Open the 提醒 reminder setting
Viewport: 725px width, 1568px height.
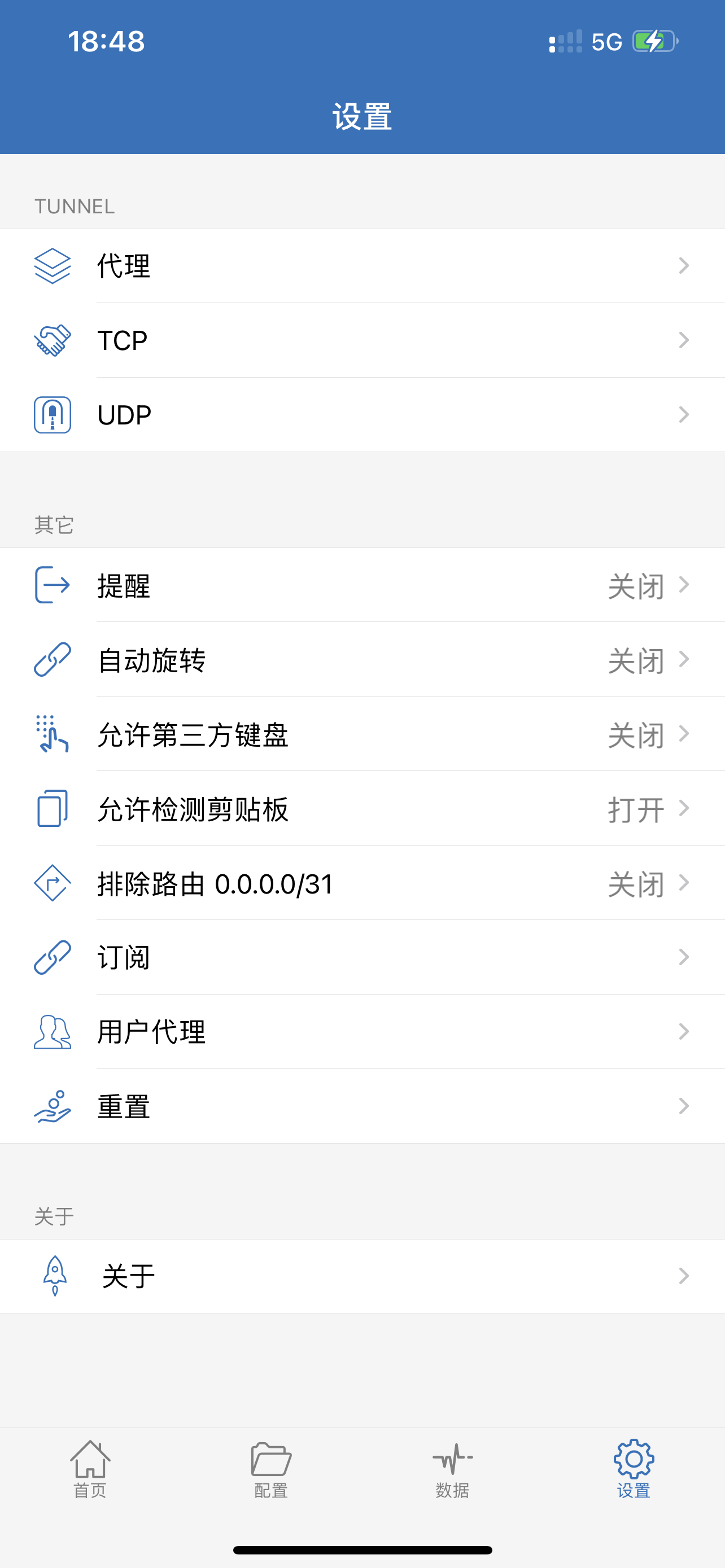362,585
